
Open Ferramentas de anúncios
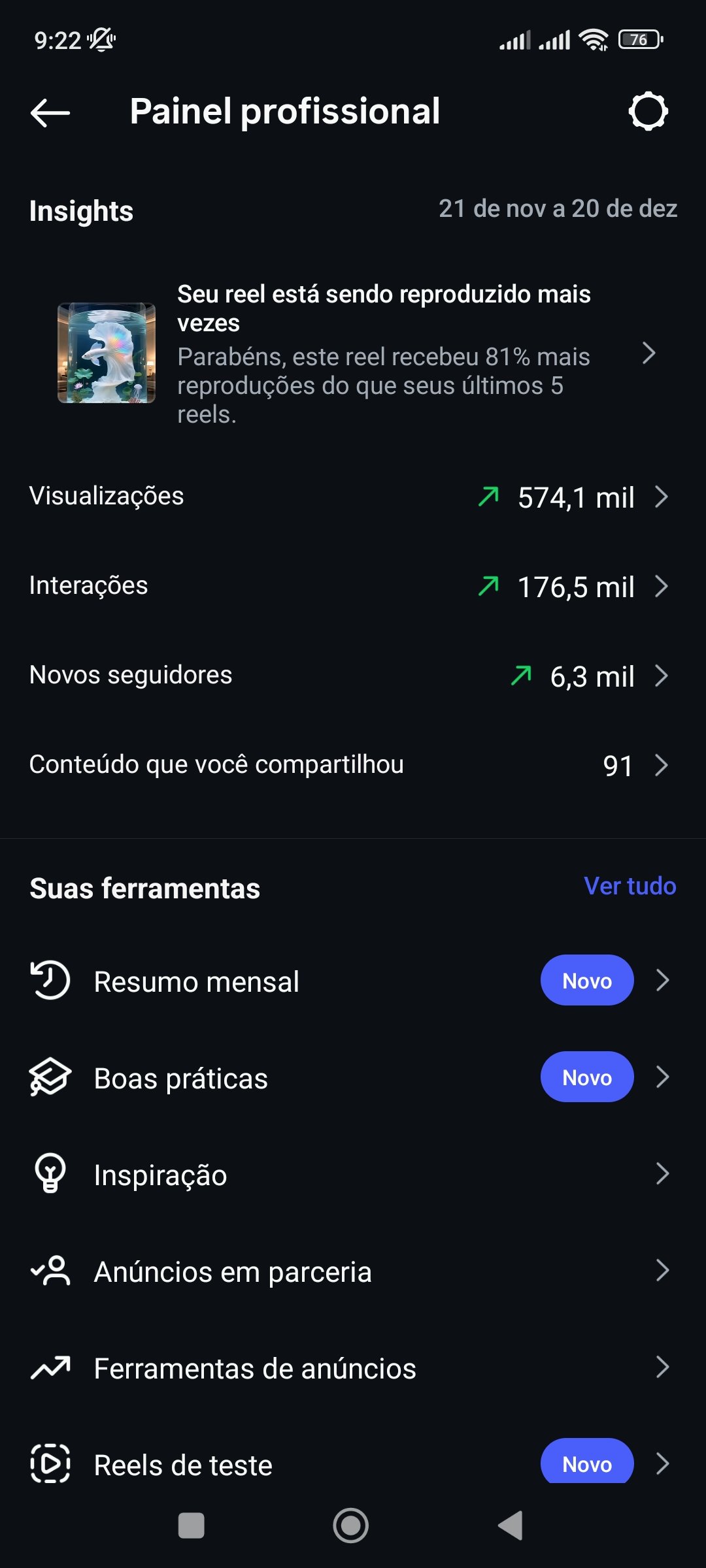[x=353, y=1367]
